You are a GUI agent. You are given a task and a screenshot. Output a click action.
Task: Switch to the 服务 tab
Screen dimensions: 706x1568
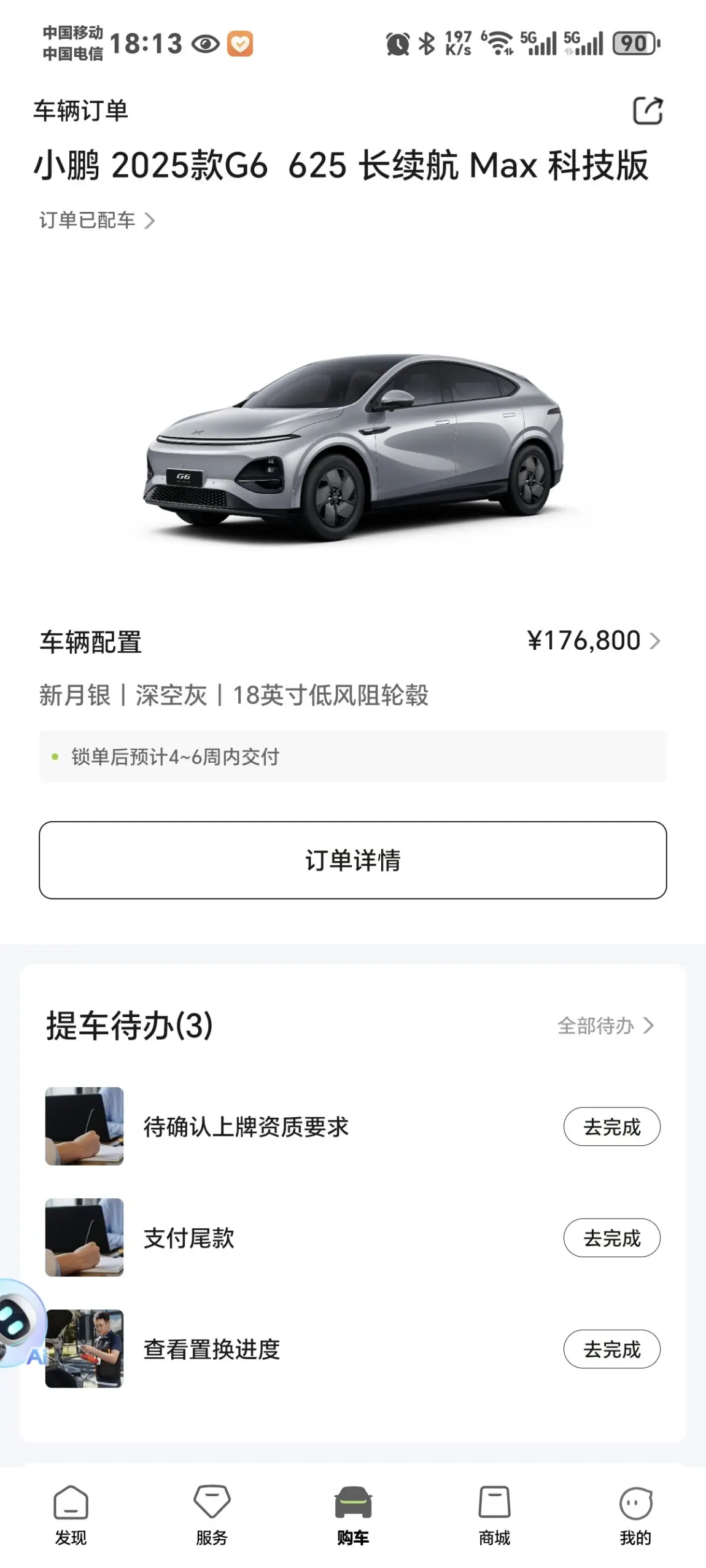pyautogui.click(x=212, y=1515)
